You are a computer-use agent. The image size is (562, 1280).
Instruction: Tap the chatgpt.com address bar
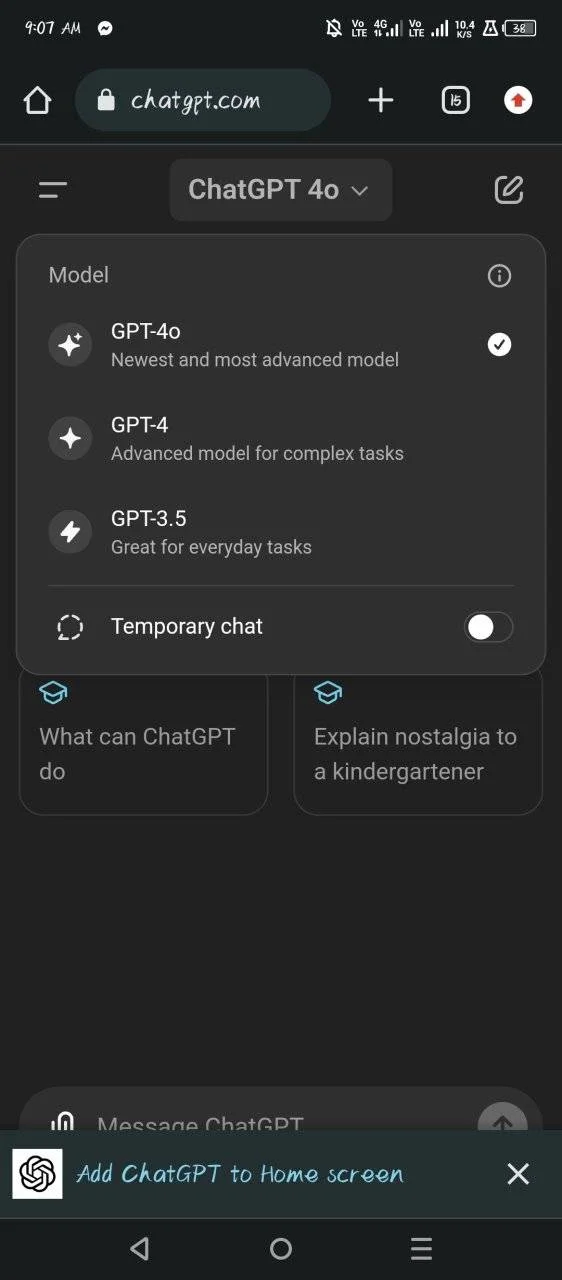(203, 100)
